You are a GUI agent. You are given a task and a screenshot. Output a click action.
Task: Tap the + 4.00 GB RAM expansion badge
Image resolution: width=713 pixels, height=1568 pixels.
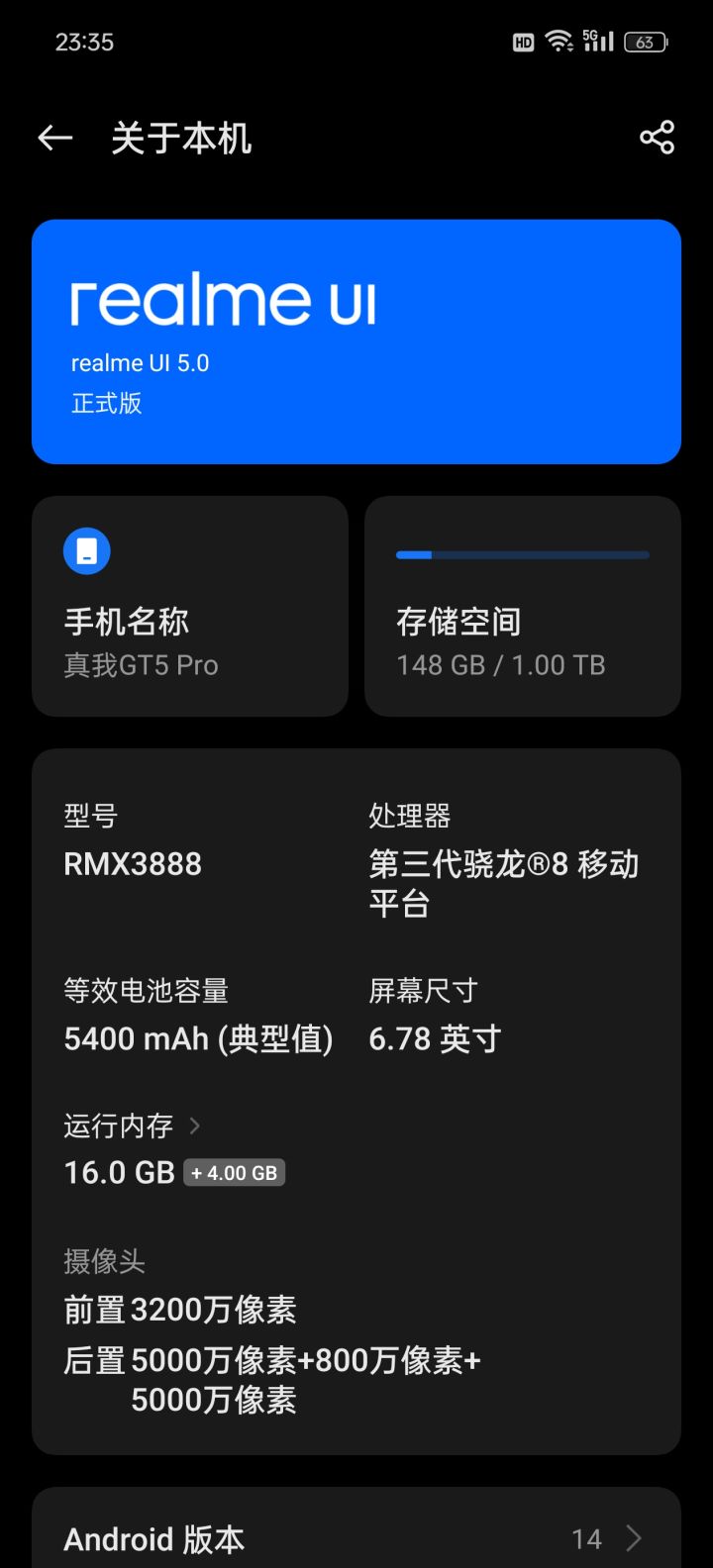coord(234,1171)
